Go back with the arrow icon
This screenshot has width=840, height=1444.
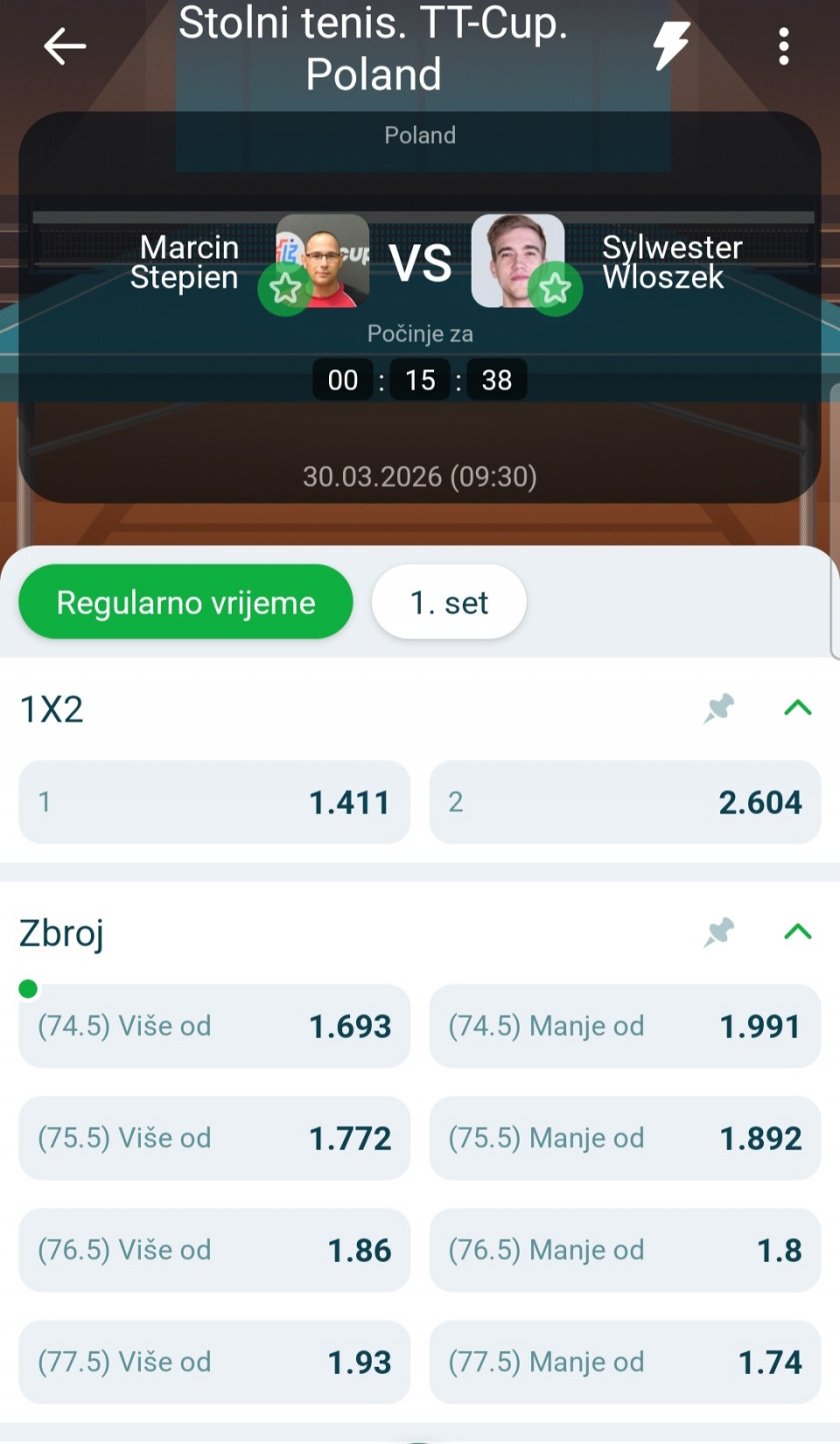[x=65, y=46]
